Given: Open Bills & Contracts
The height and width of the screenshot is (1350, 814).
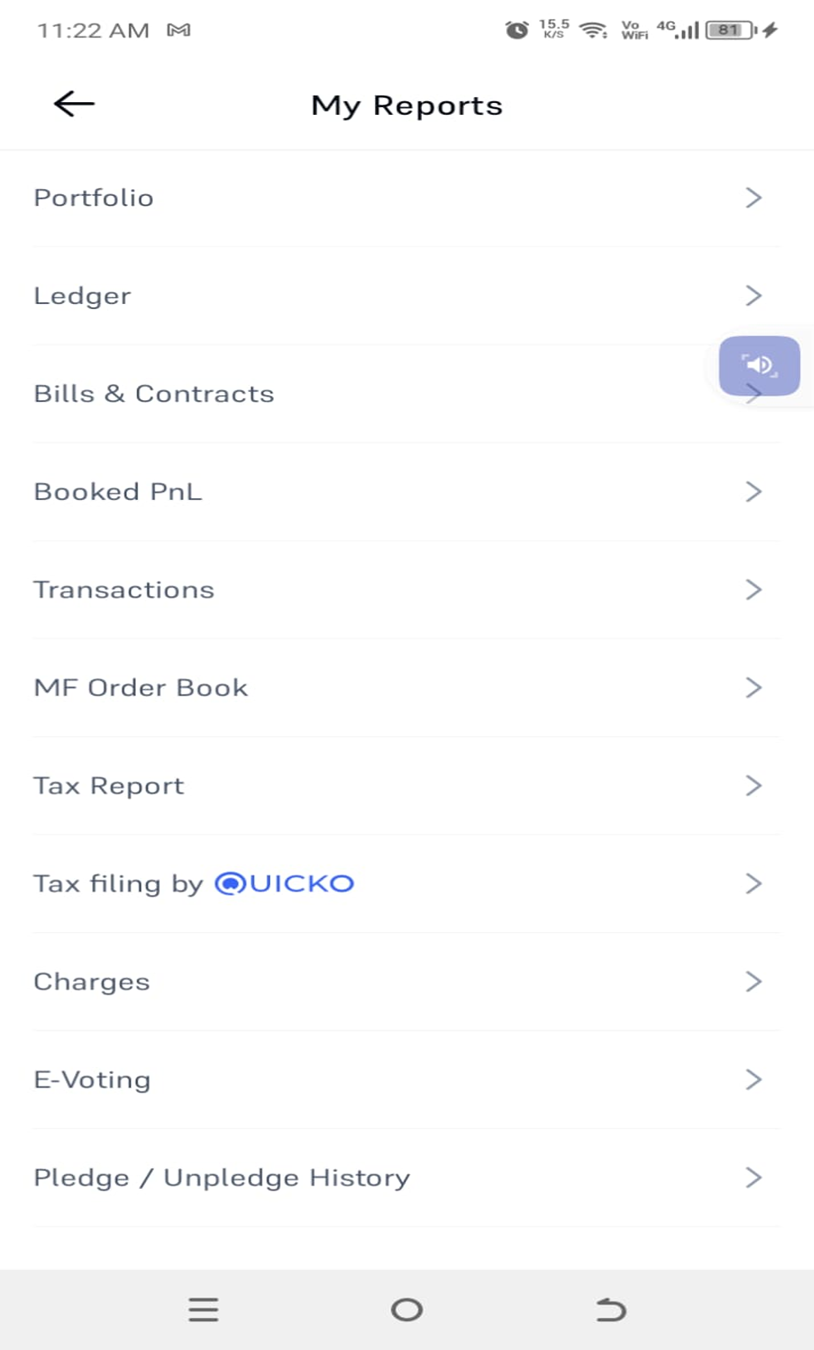Looking at the screenshot, I should (x=407, y=394).
